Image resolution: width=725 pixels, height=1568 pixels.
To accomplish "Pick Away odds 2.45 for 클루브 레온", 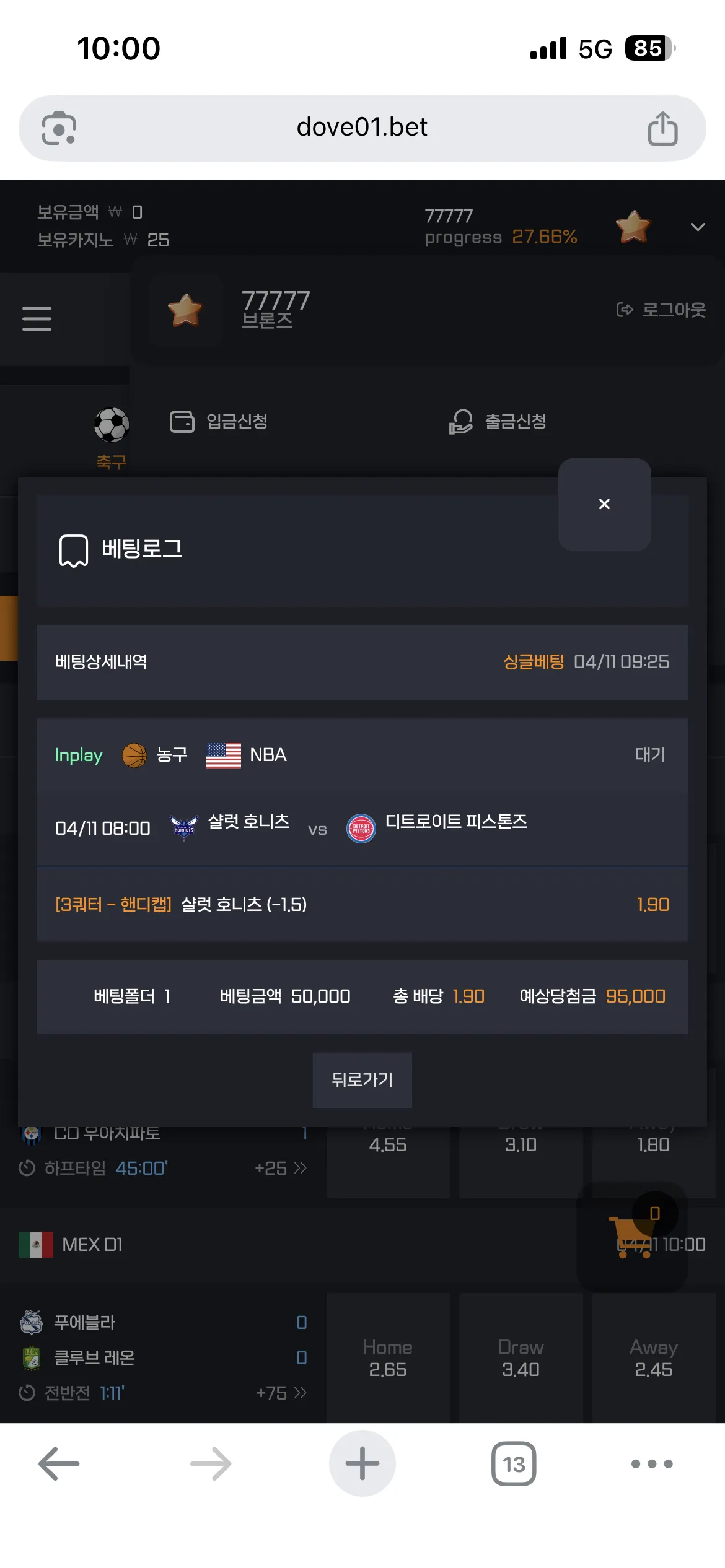I will pyautogui.click(x=654, y=1357).
